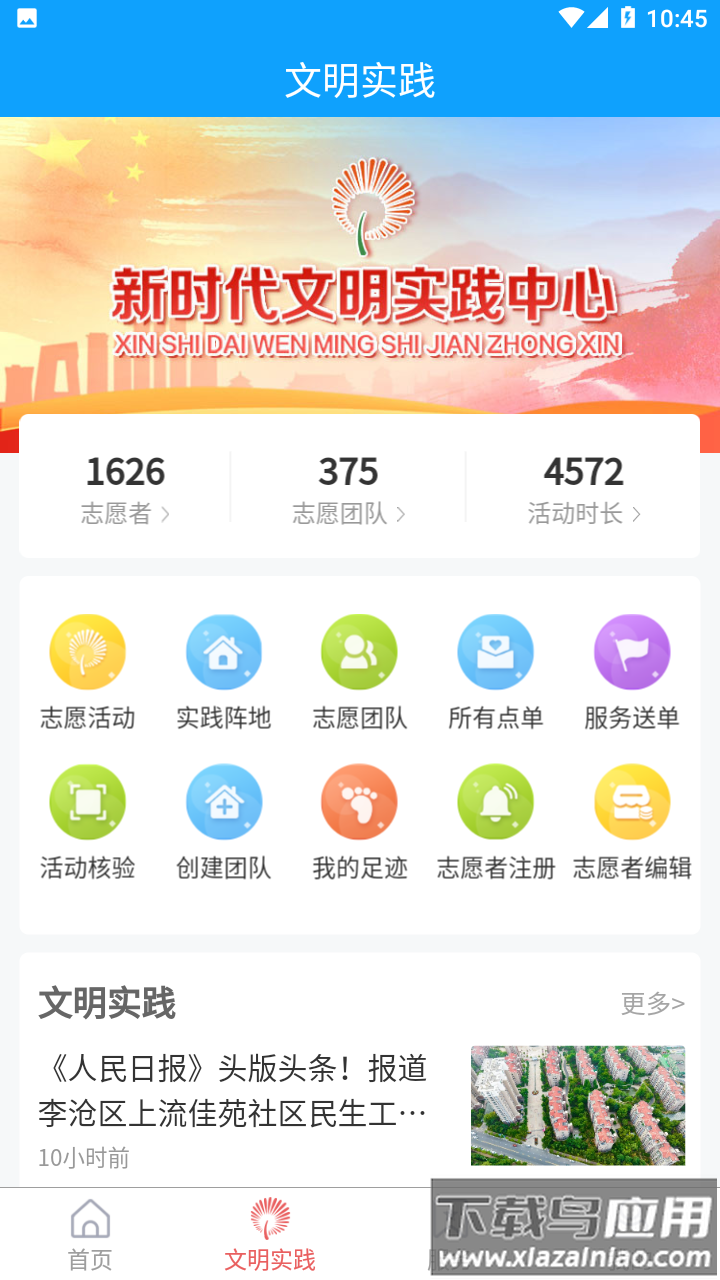Image resolution: width=720 pixels, height=1280 pixels.
Task: Switch to the 首页 tab
Action: [90, 1235]
